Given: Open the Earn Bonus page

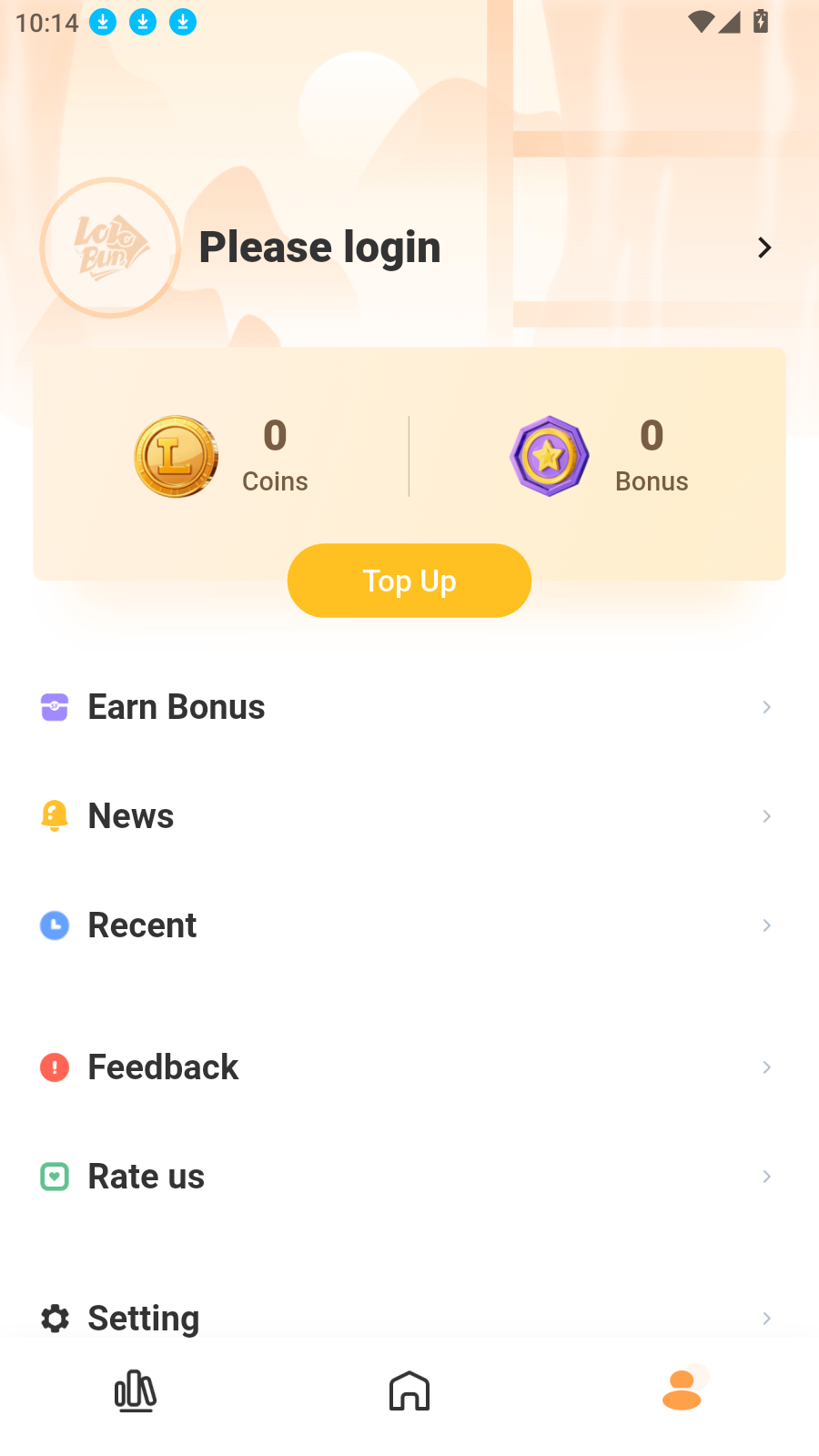Looking at the screenshot, I should 177,707.
